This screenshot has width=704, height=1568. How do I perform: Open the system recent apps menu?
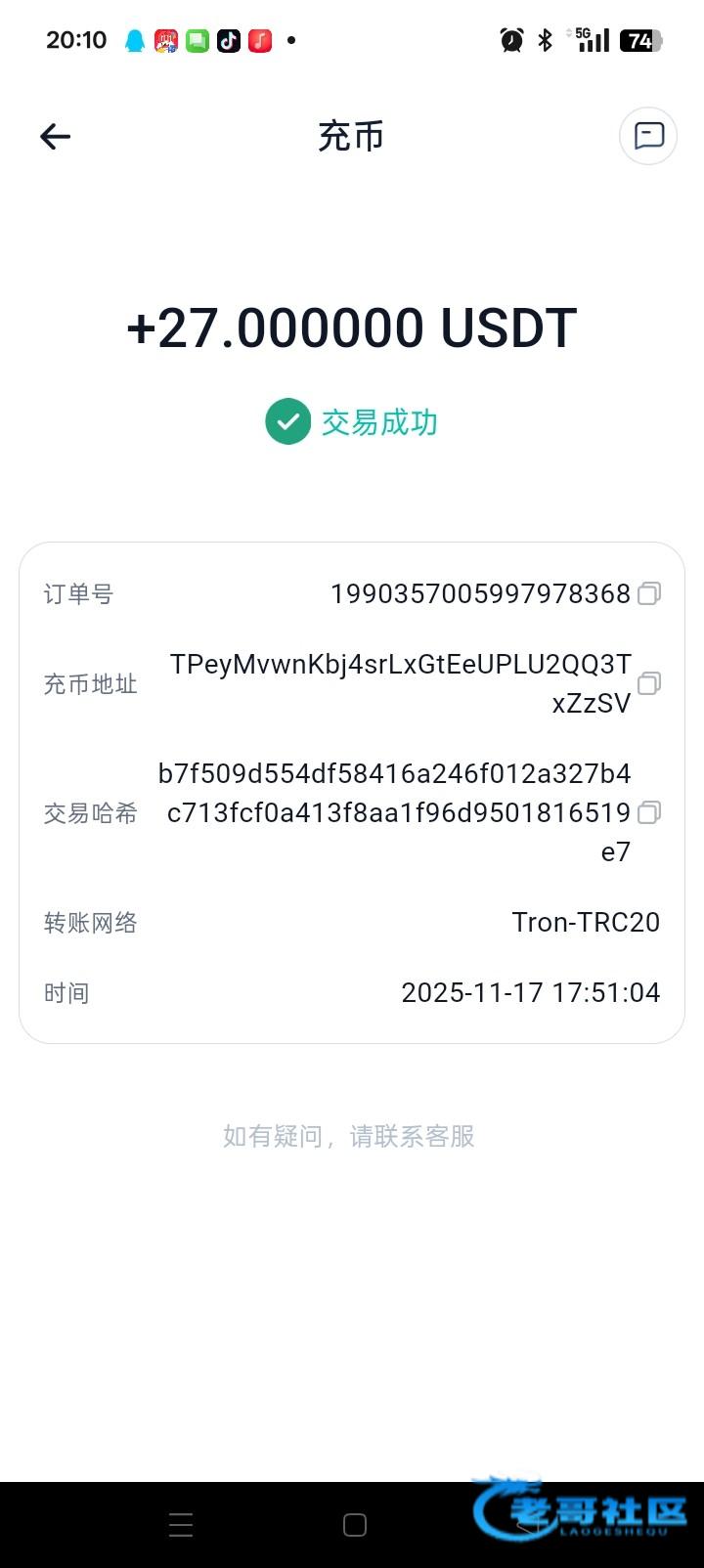tap(181, 1525)
